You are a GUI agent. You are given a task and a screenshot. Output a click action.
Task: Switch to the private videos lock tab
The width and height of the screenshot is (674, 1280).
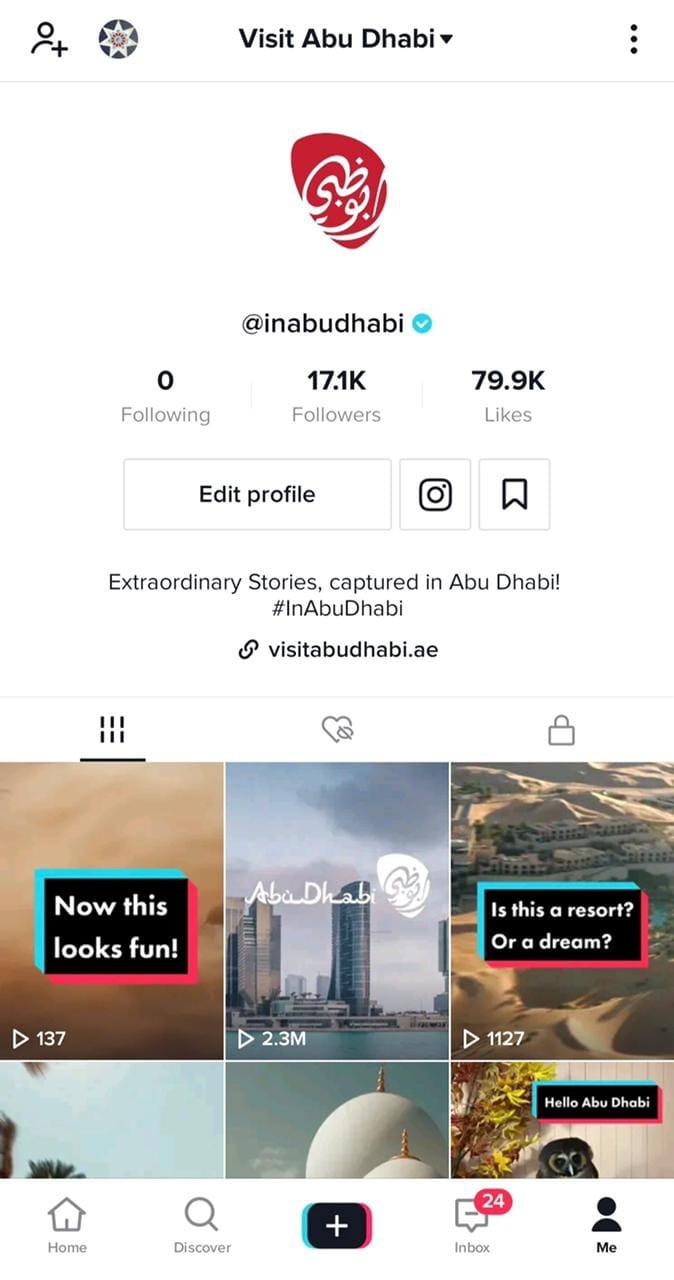pyautogui.click(x=562, y=730)
